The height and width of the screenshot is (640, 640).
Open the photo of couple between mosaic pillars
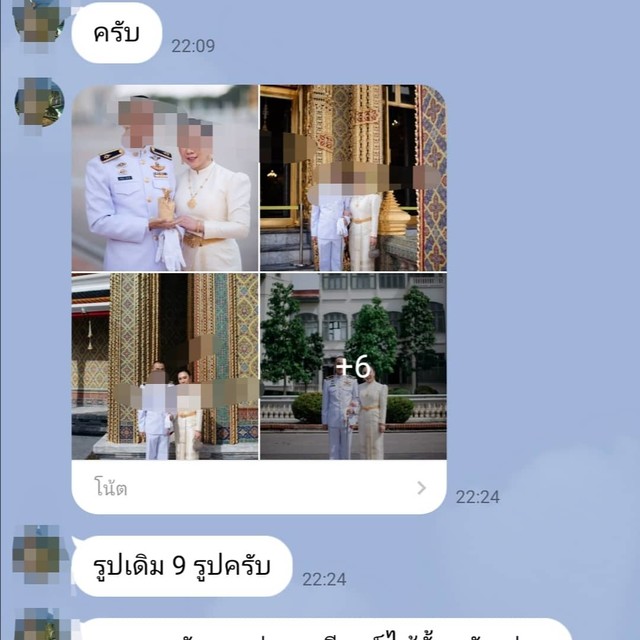tap(164, 366)
